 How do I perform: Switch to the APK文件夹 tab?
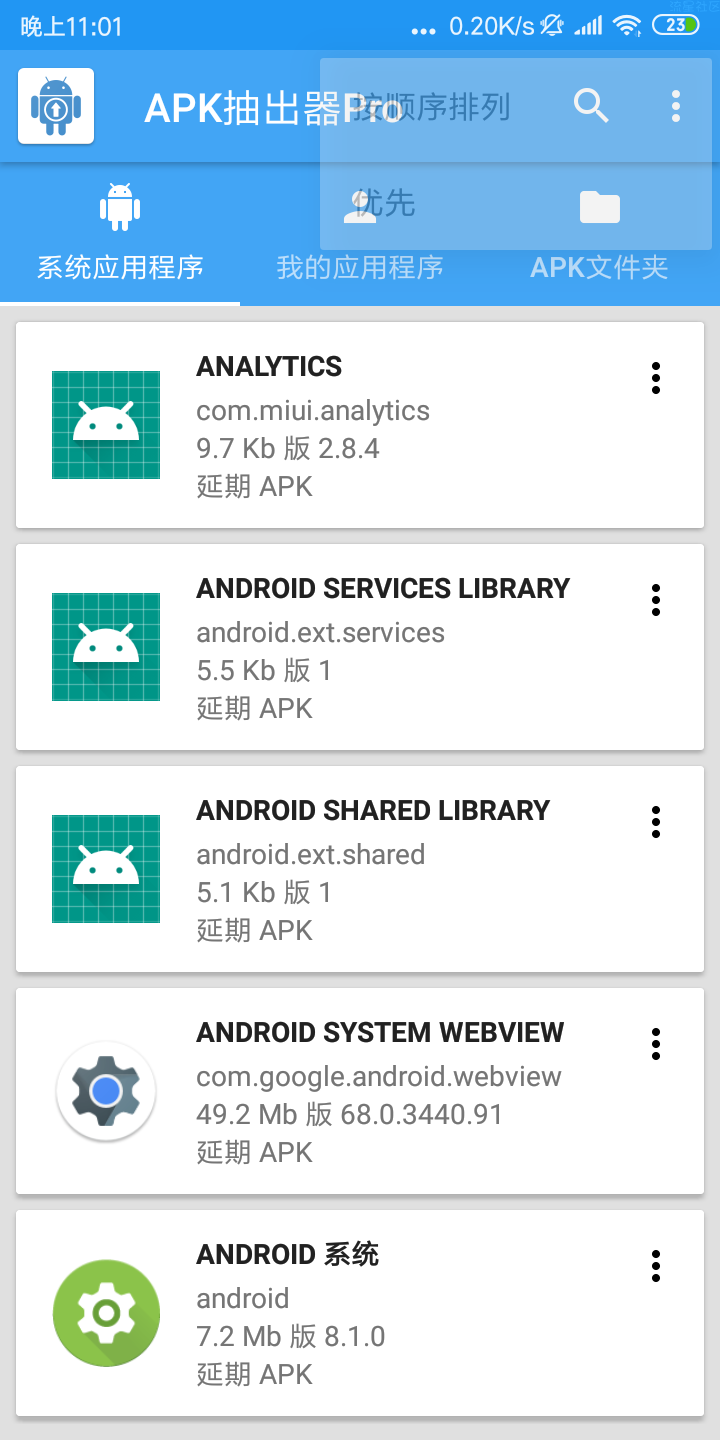600,234
